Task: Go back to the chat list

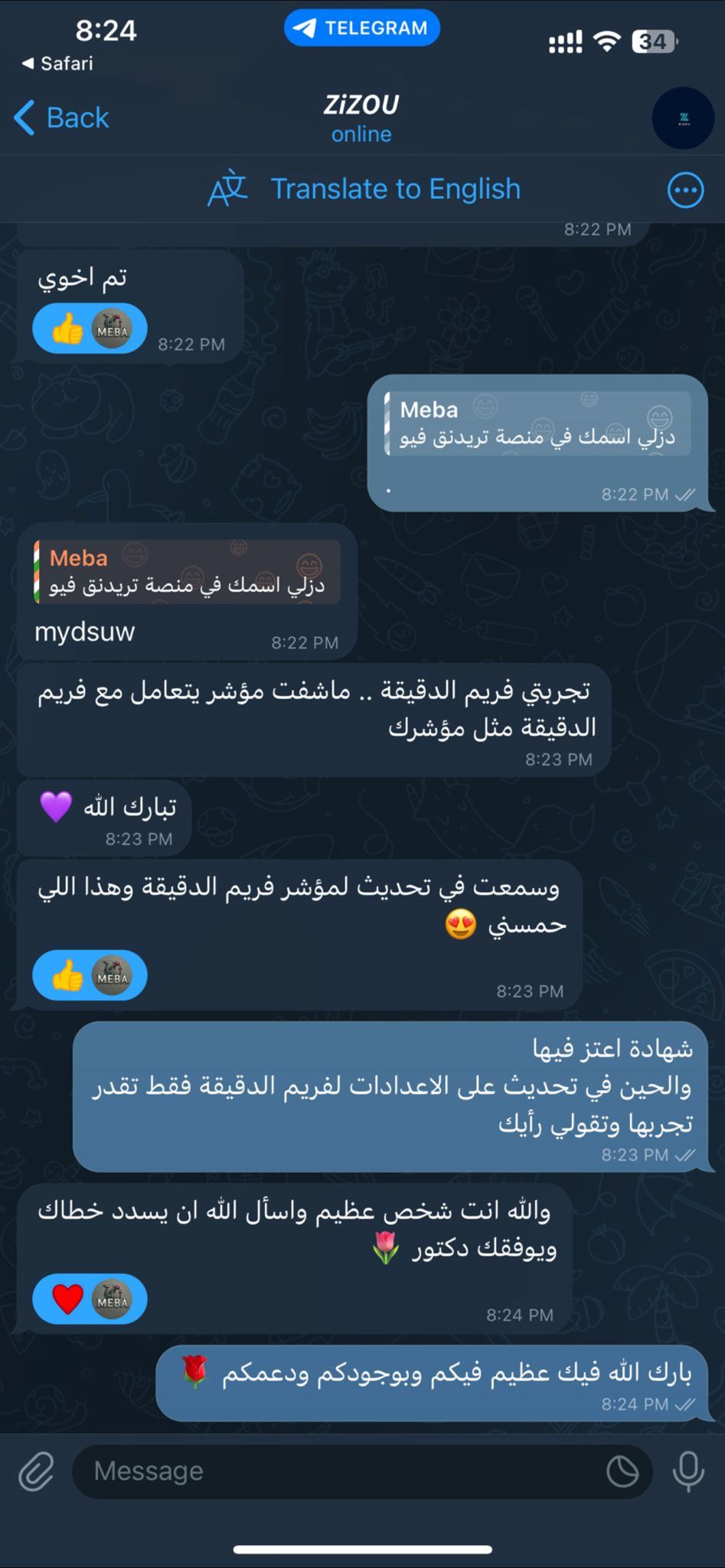Action: point(61,118)
